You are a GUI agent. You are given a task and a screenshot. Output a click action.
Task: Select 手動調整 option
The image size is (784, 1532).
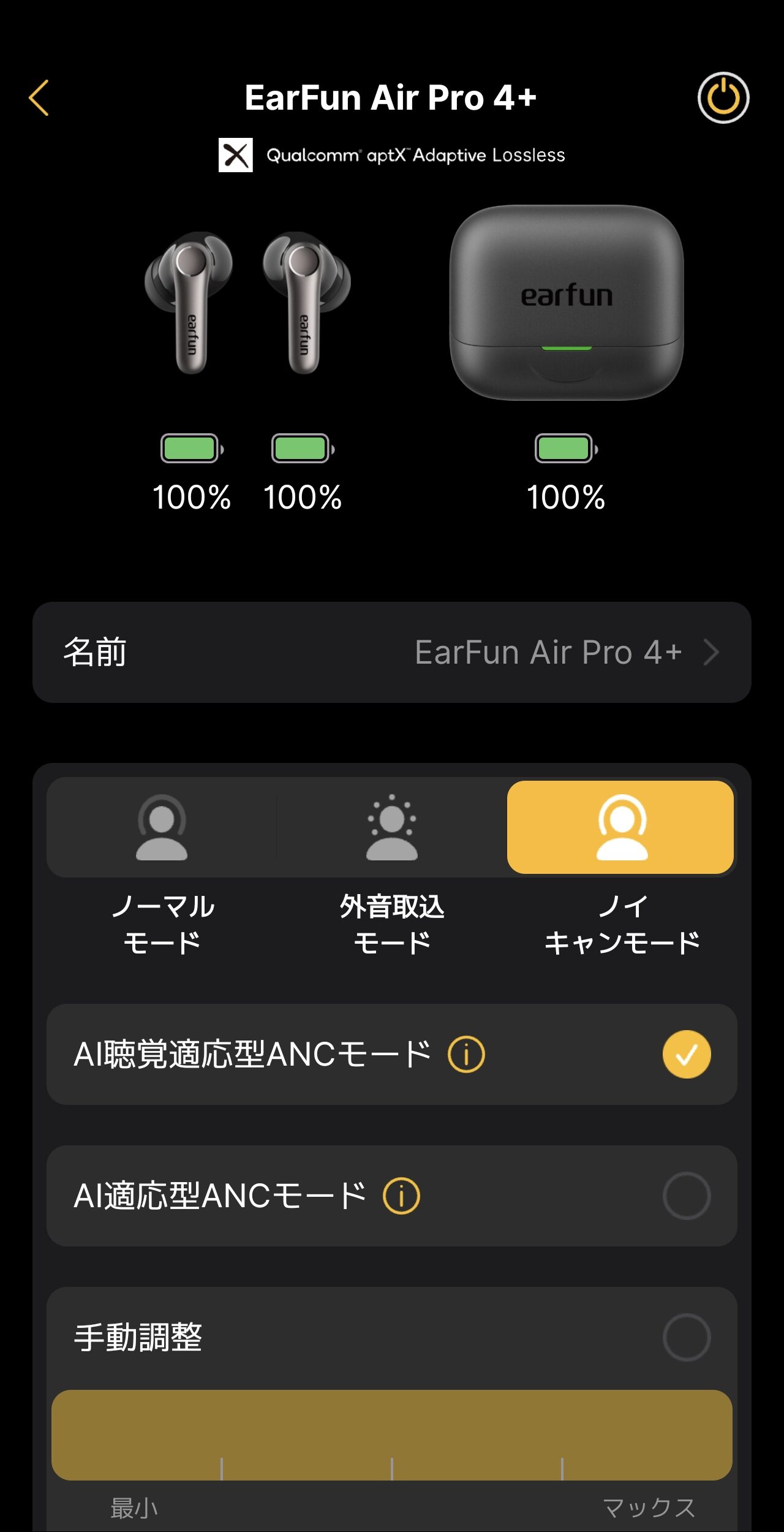pyautogui.click(x=686, y=1338)
